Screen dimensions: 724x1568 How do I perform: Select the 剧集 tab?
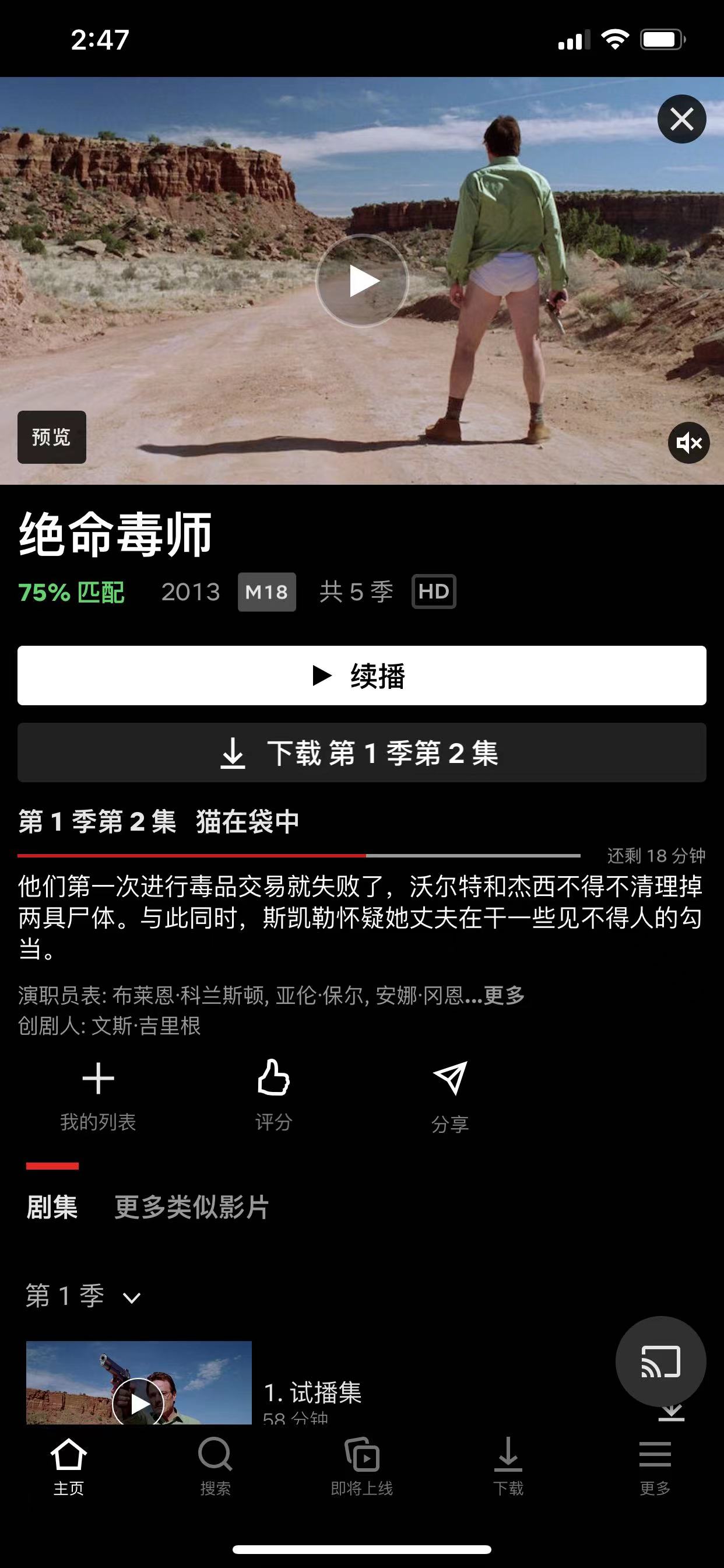coord(52,1207)
